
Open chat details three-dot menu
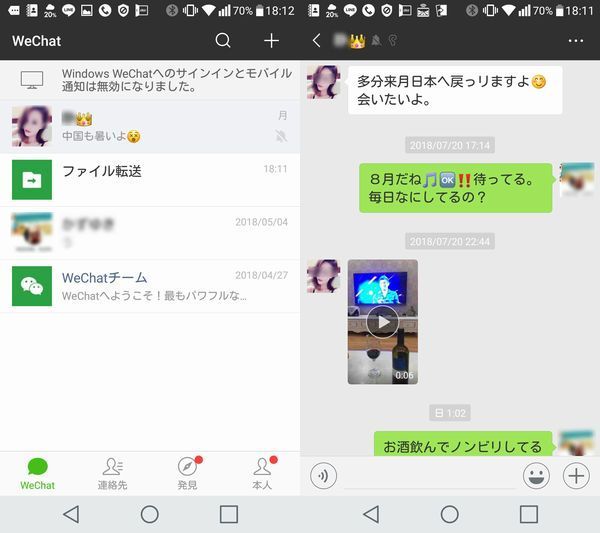[x=575, y=41]
